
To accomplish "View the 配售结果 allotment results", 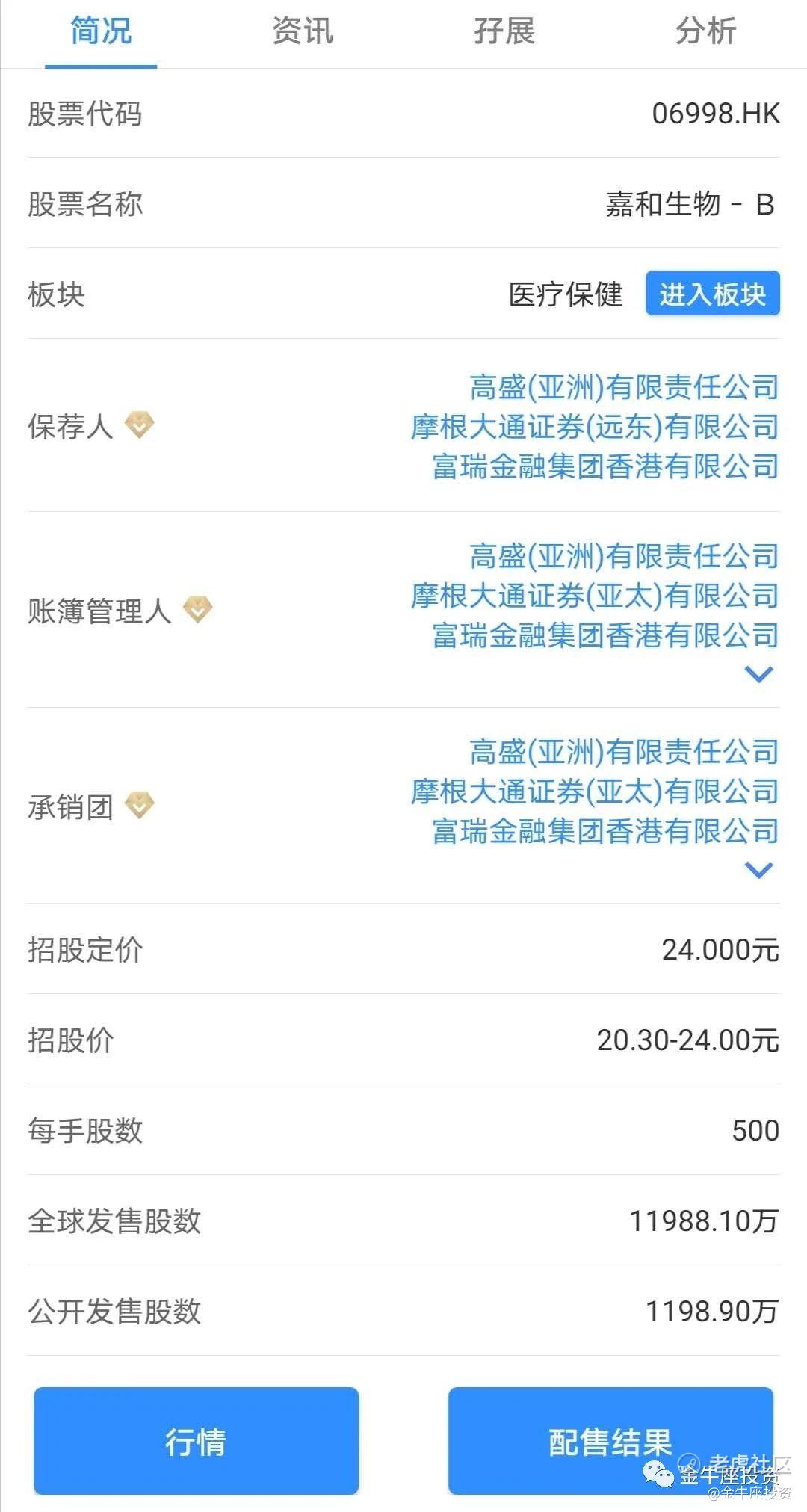I will tap(610, 1441).
